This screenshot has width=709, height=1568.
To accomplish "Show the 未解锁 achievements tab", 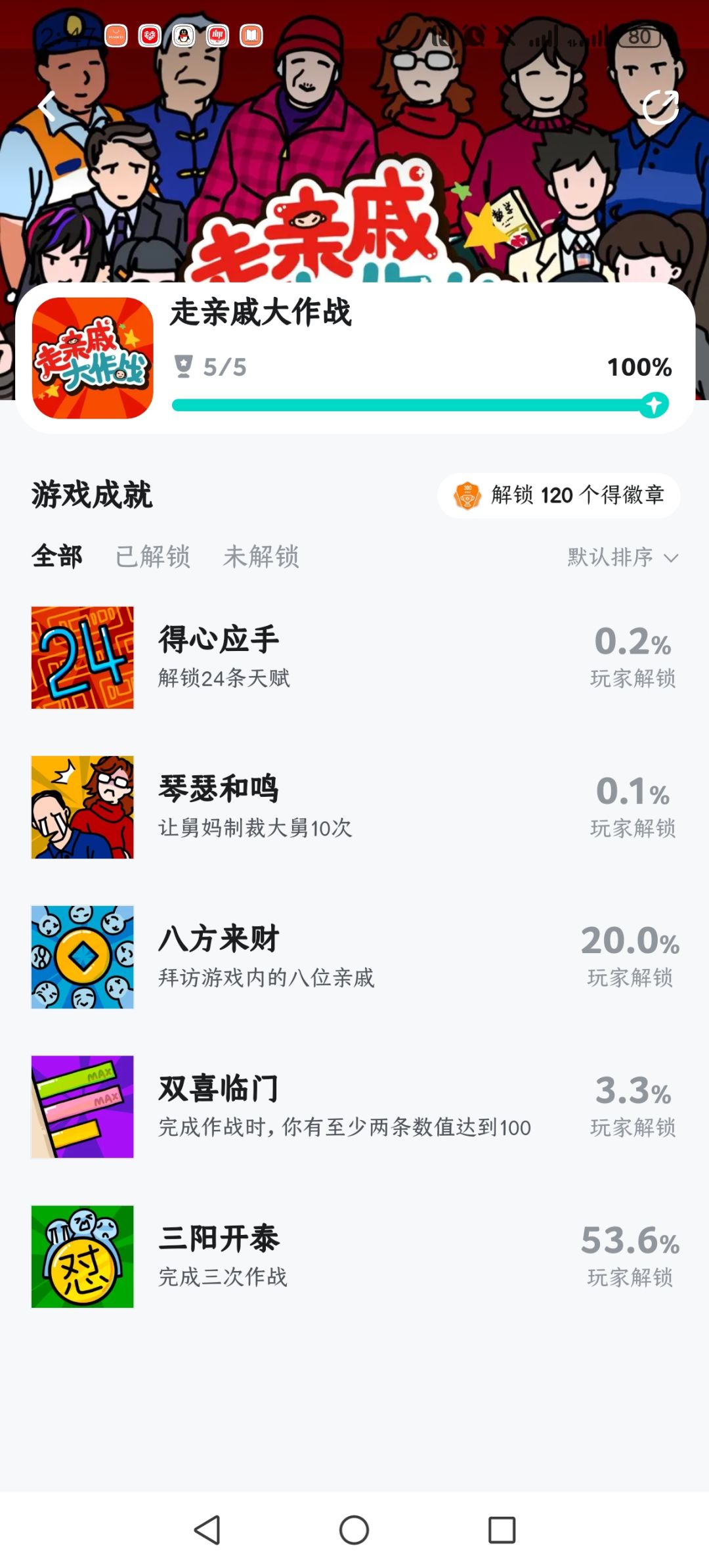I will pyautogui.click(x=261, y=556).
